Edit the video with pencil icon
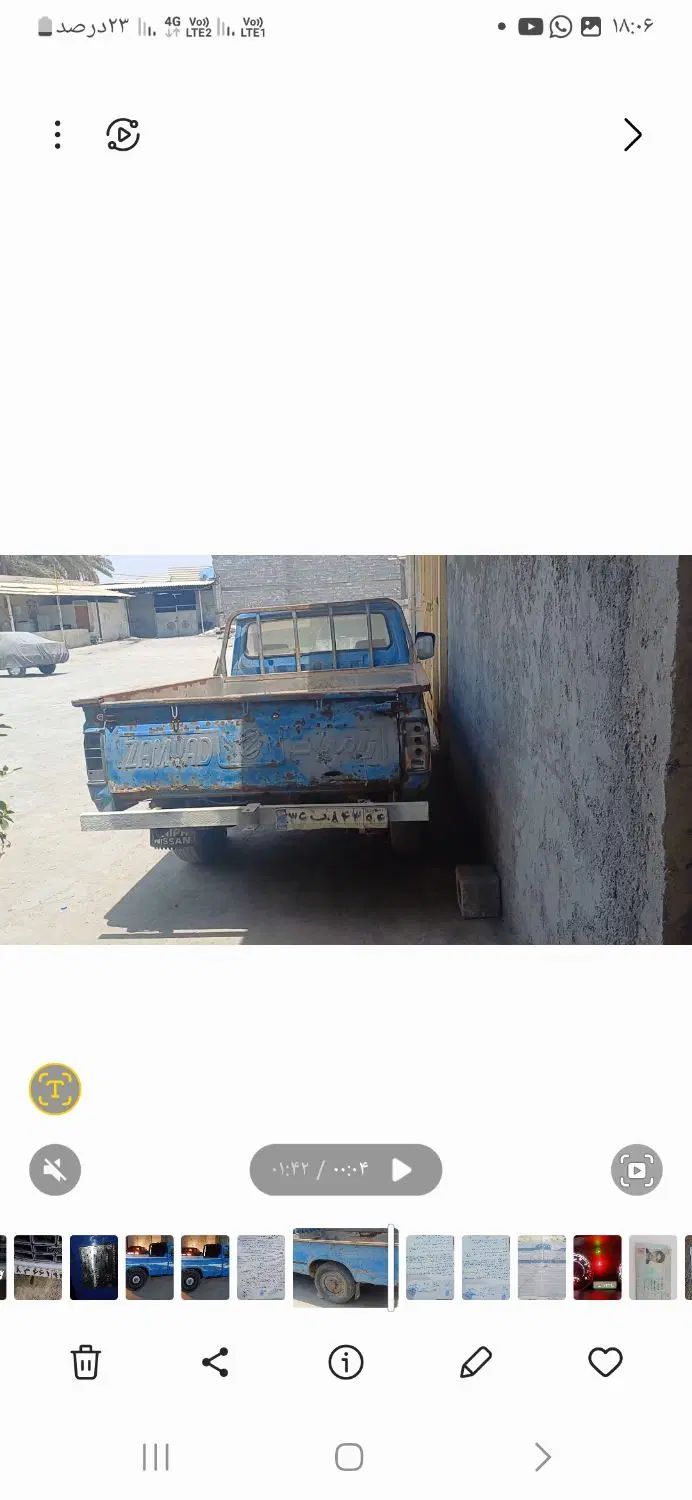692x1500 pixels. (476, 1362)
